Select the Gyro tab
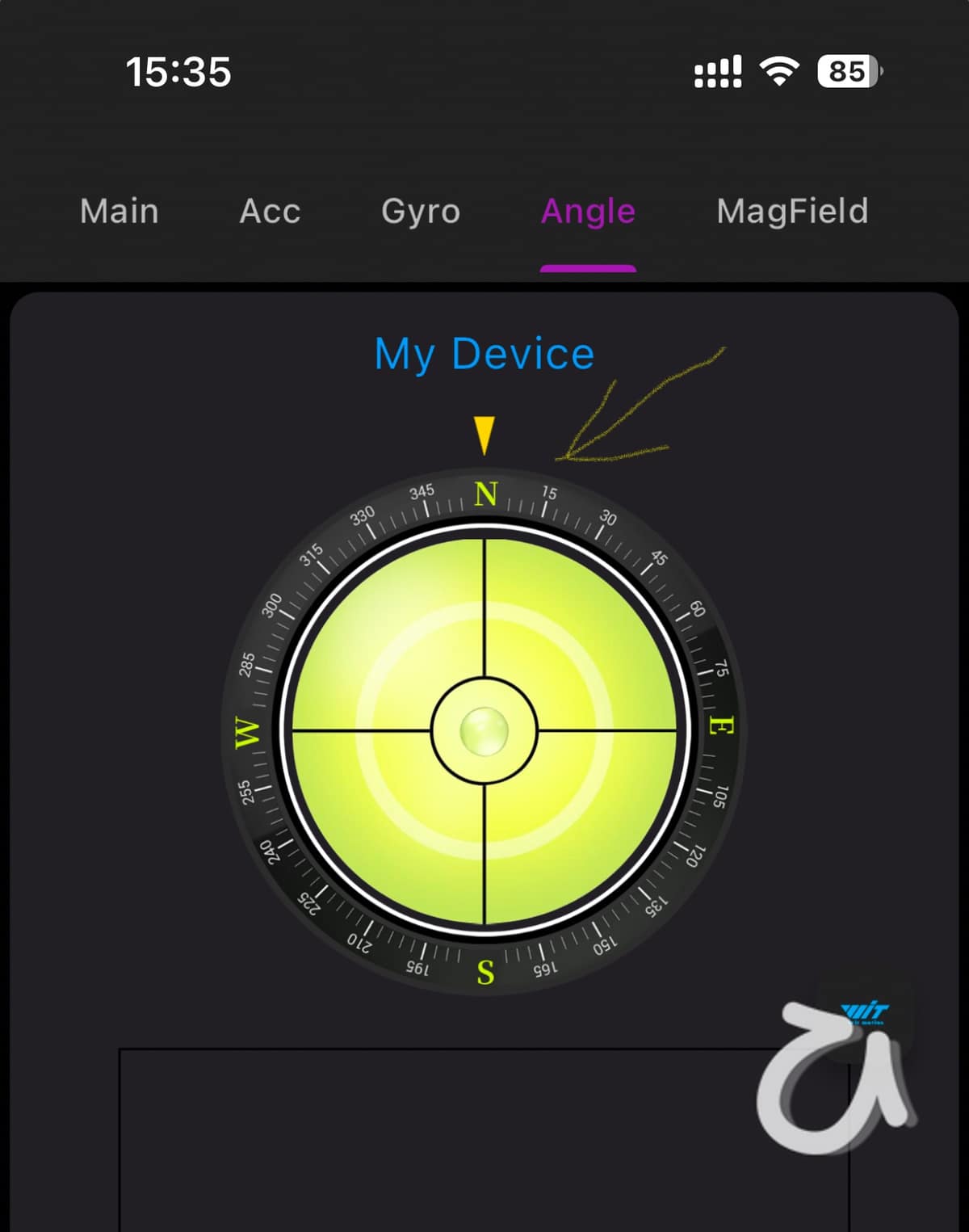The height and width of the screenshot is (1232, 969). click(x=421, y=212)
